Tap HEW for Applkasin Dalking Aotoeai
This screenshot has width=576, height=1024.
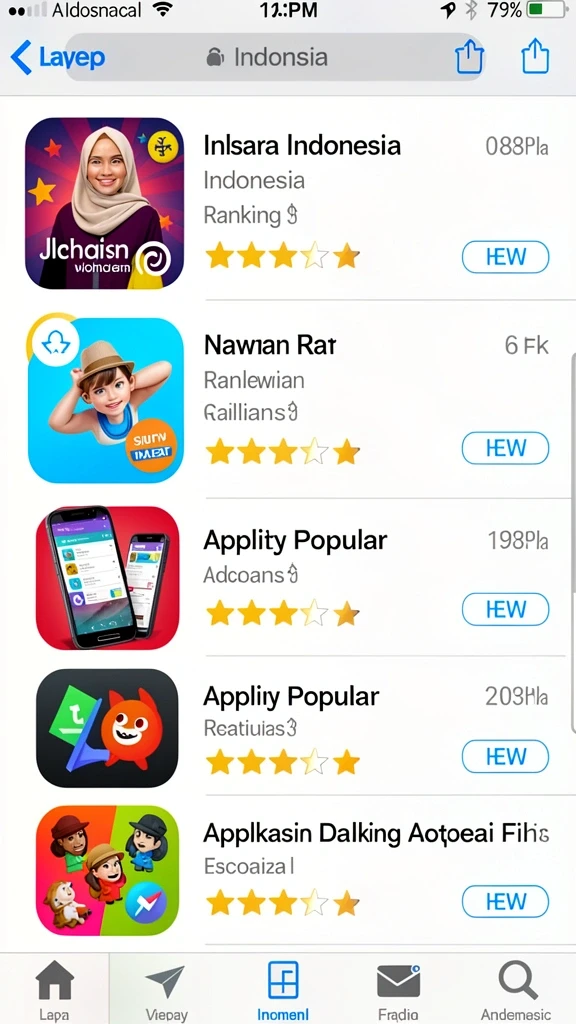[x=505, y=902]
